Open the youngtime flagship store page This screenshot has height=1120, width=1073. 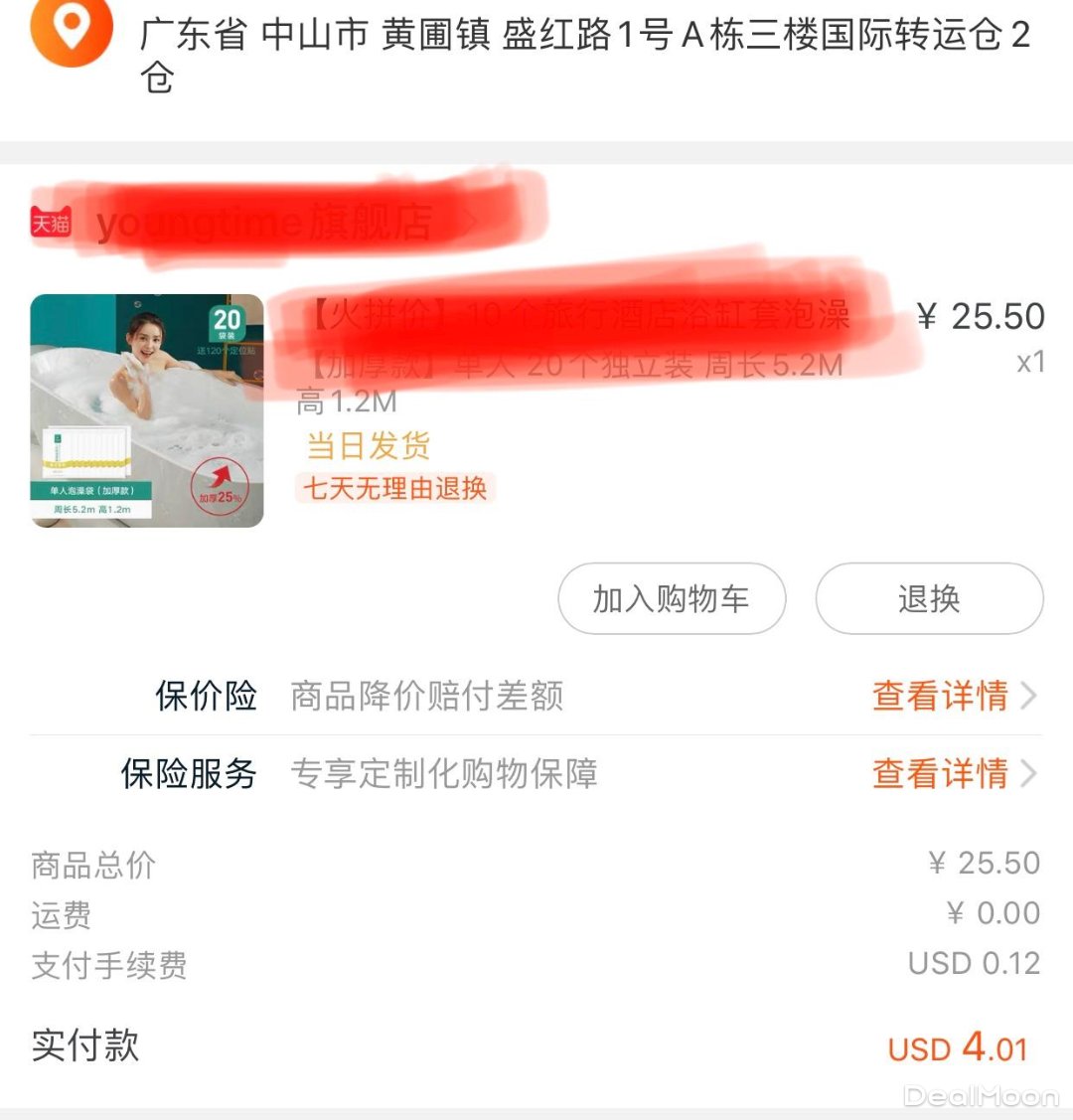[264, 223]
